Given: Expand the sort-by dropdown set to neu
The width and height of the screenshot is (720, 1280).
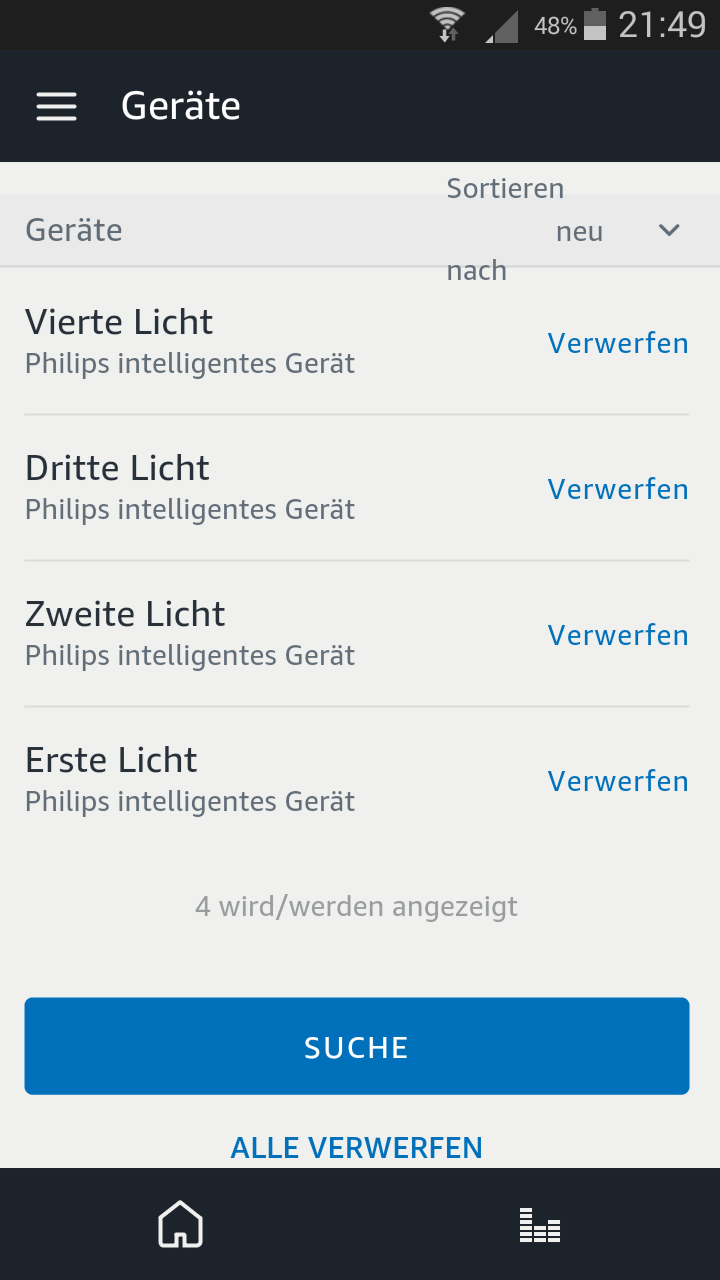Looking at the screenshot, I should pyautogui.click(x=668, y=231).
